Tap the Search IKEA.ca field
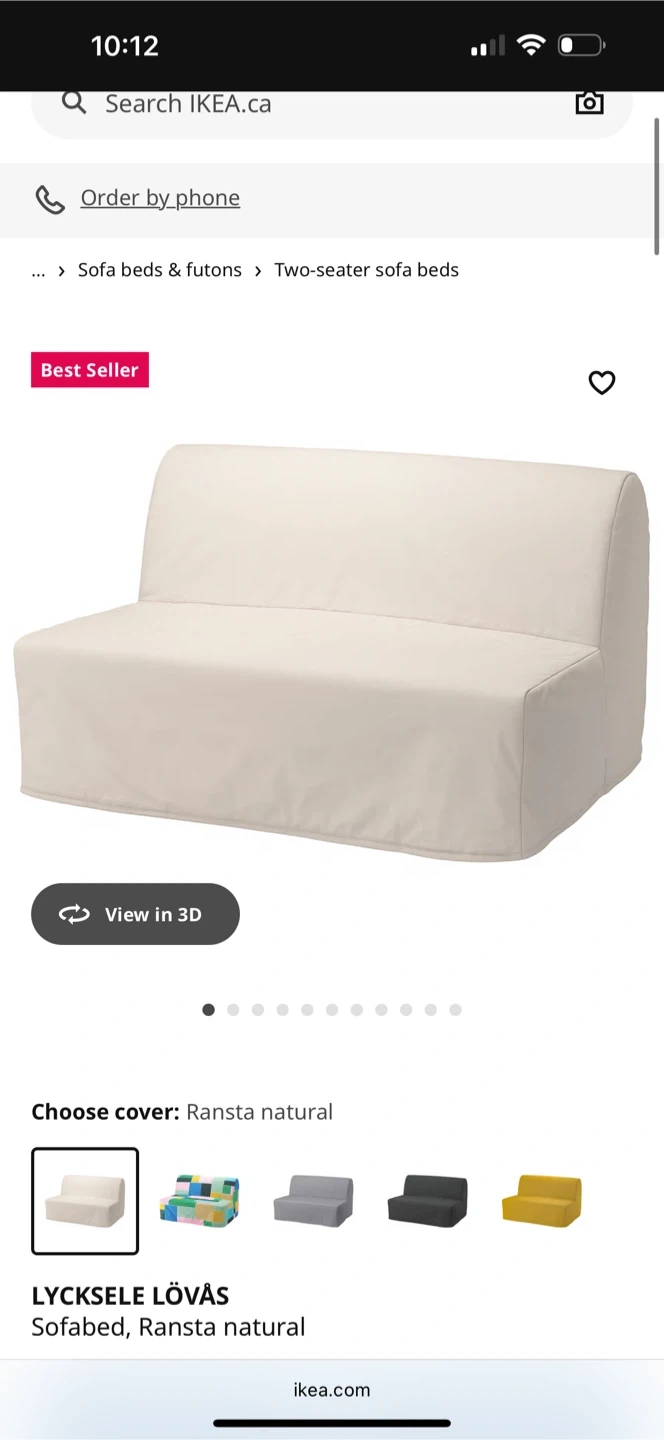 tap(300, 104)
